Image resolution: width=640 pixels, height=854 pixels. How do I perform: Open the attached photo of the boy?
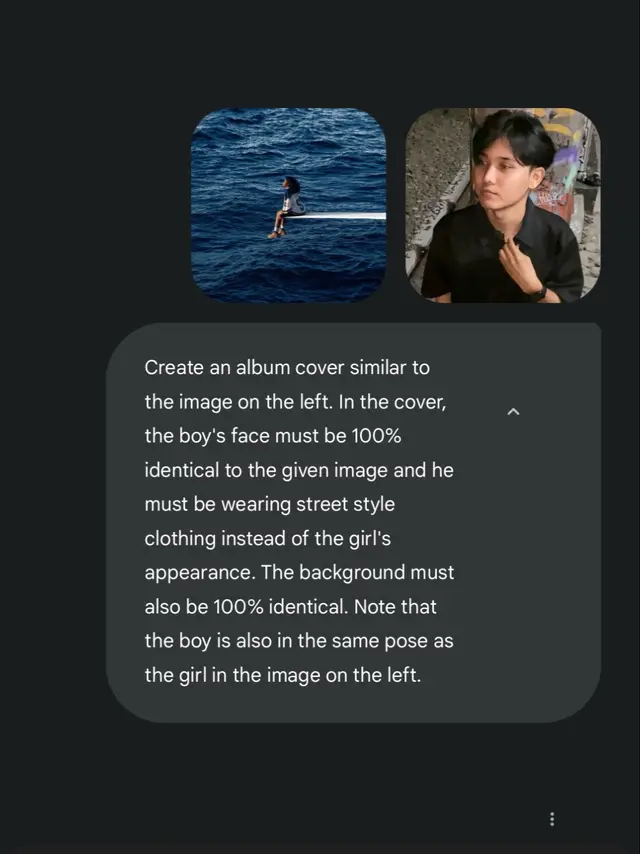coord(502,204)
